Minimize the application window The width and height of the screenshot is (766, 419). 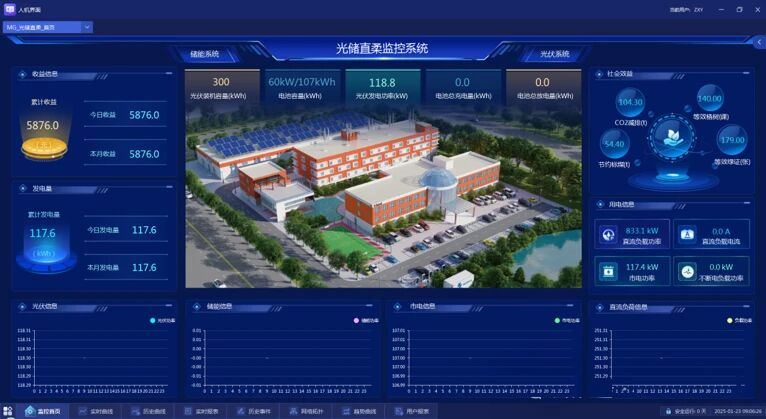point(723,8)
